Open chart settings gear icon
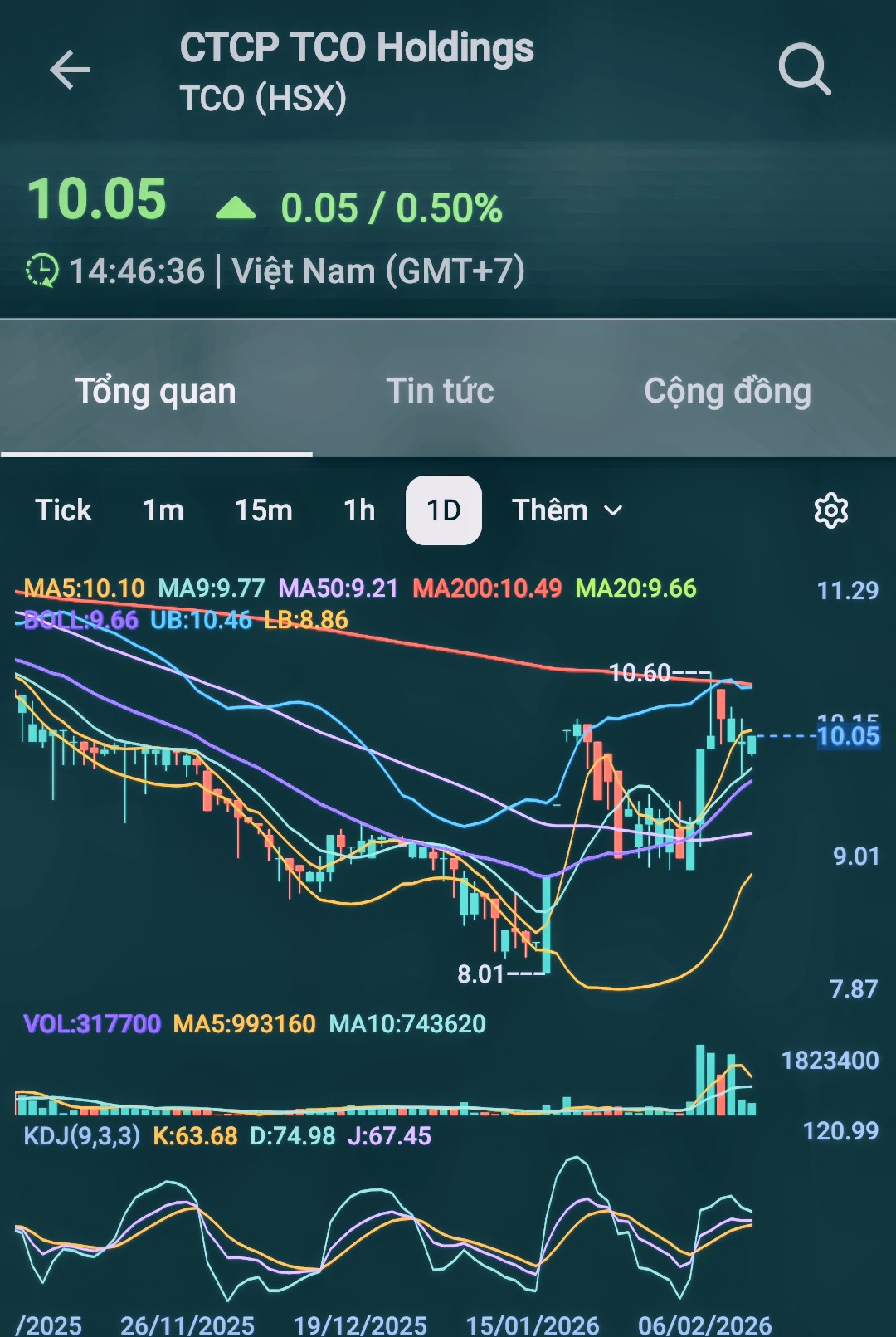The width and height of the screenshot is (896, 1337). 830,510
